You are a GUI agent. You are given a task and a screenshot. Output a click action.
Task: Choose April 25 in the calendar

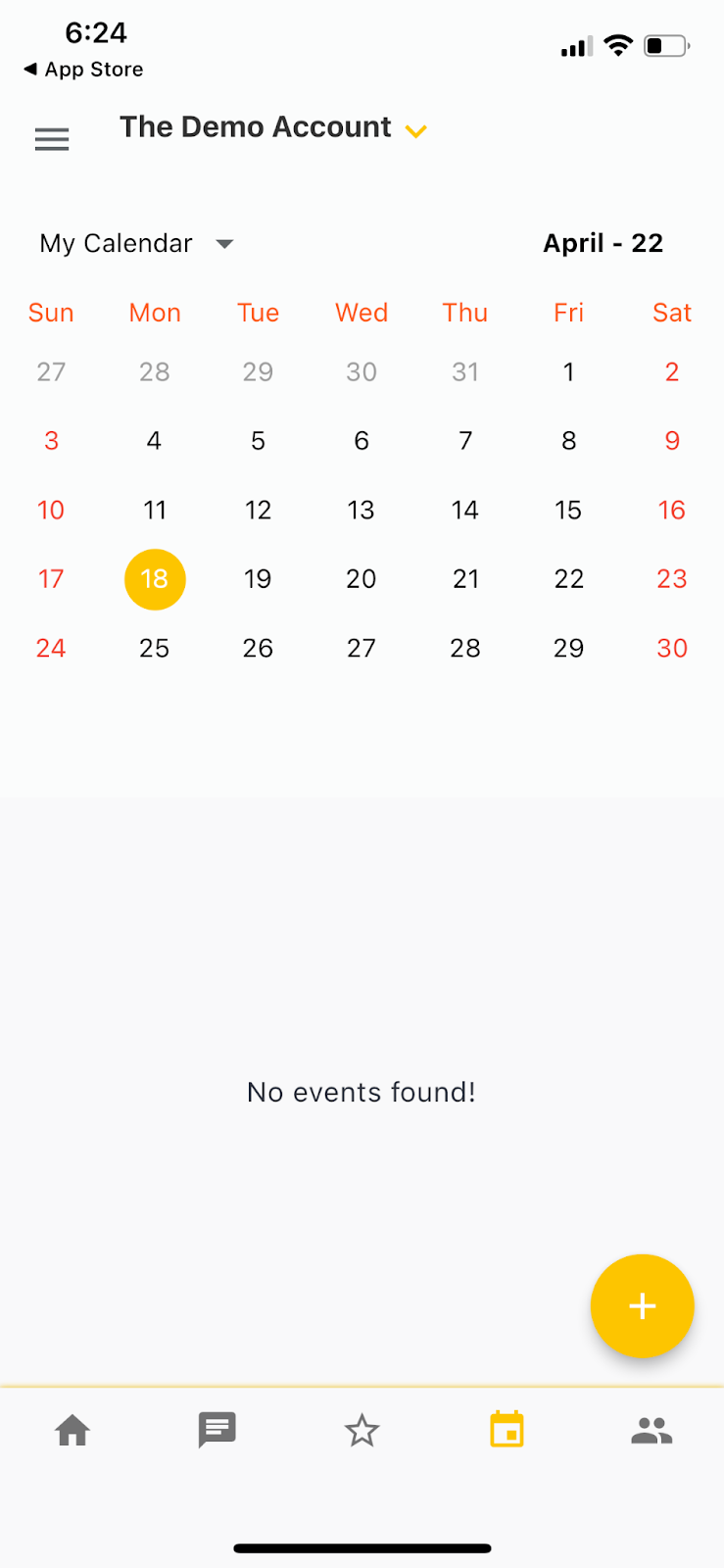[x=155, y=648]
